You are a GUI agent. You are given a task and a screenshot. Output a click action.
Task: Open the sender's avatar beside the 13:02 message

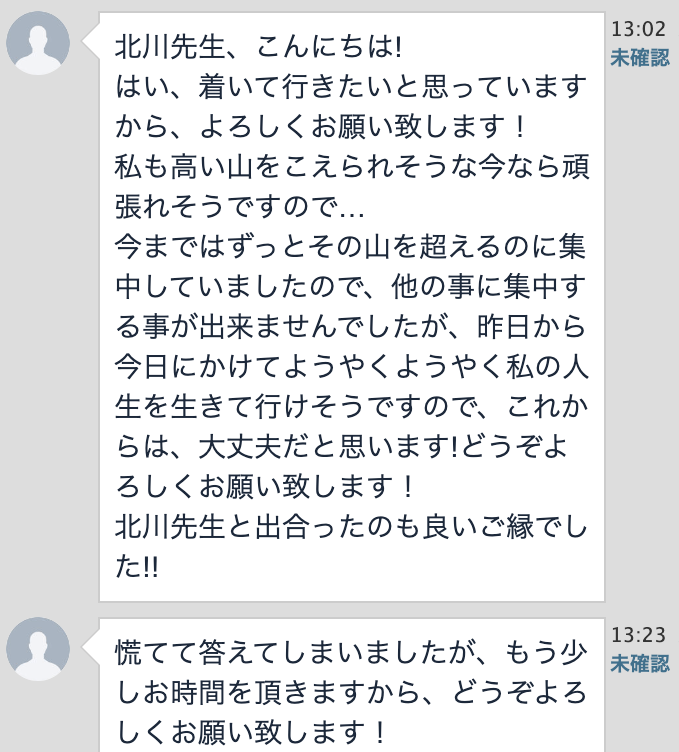point(39,44)
